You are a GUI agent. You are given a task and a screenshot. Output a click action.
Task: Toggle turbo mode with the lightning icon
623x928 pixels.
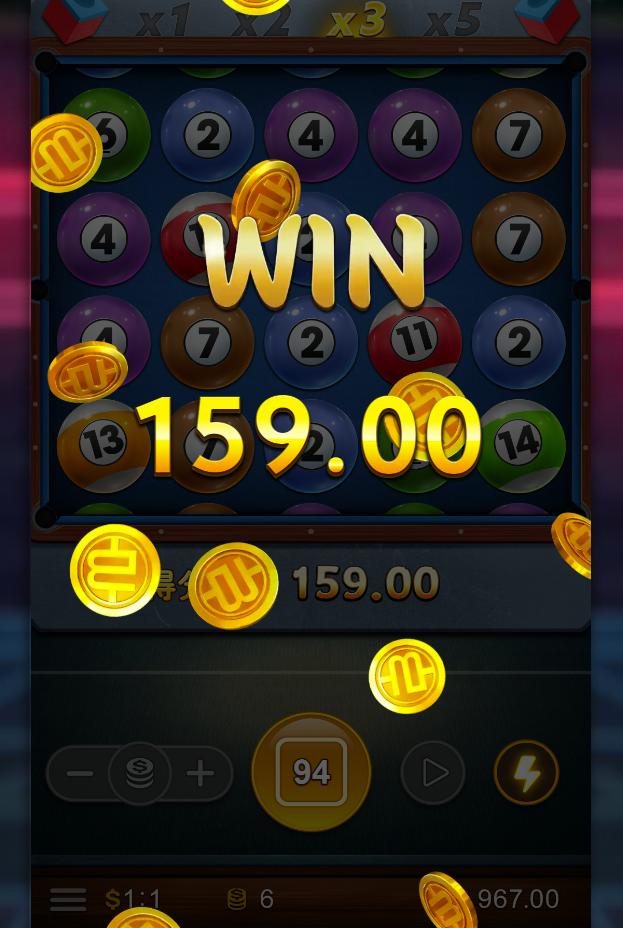526,773
